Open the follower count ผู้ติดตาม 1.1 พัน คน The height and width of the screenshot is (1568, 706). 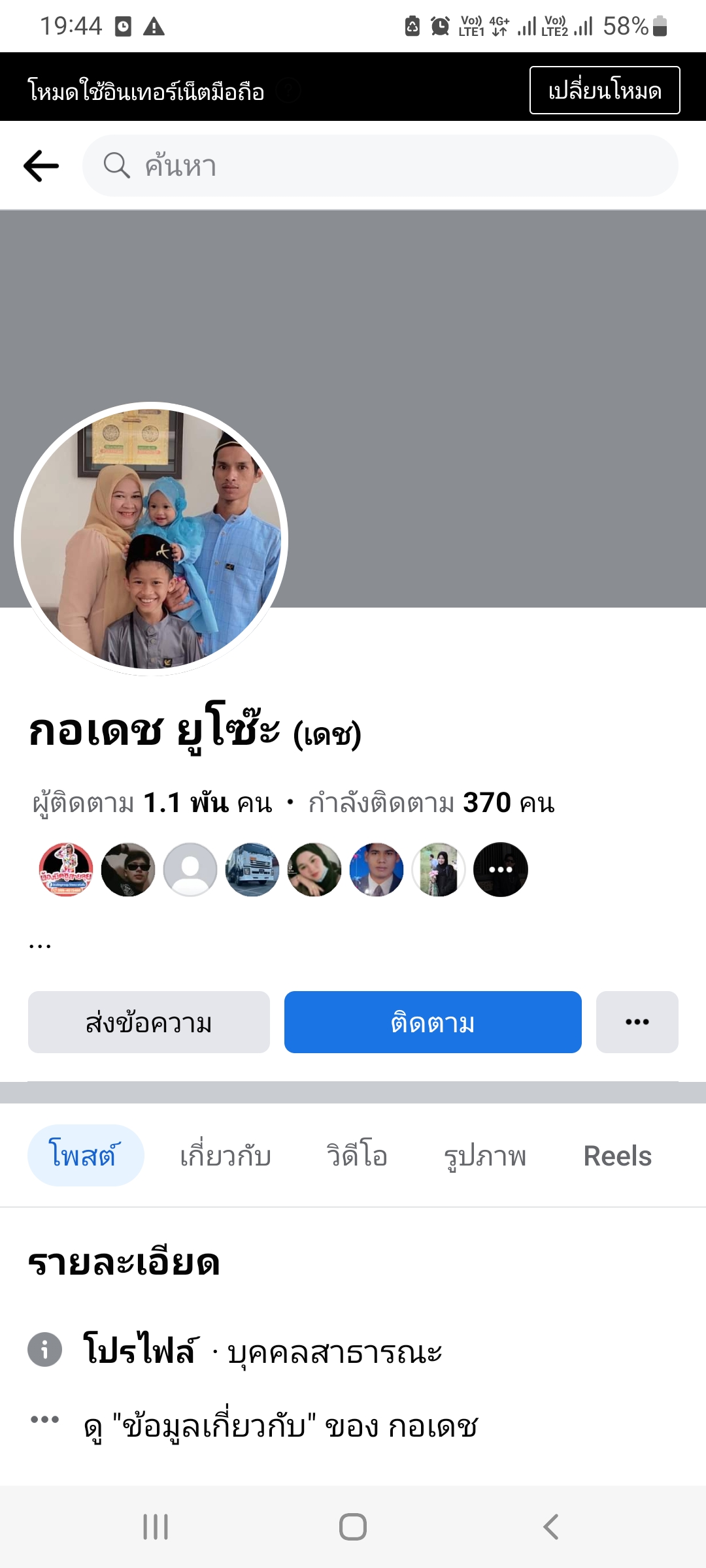pos(152,803)
